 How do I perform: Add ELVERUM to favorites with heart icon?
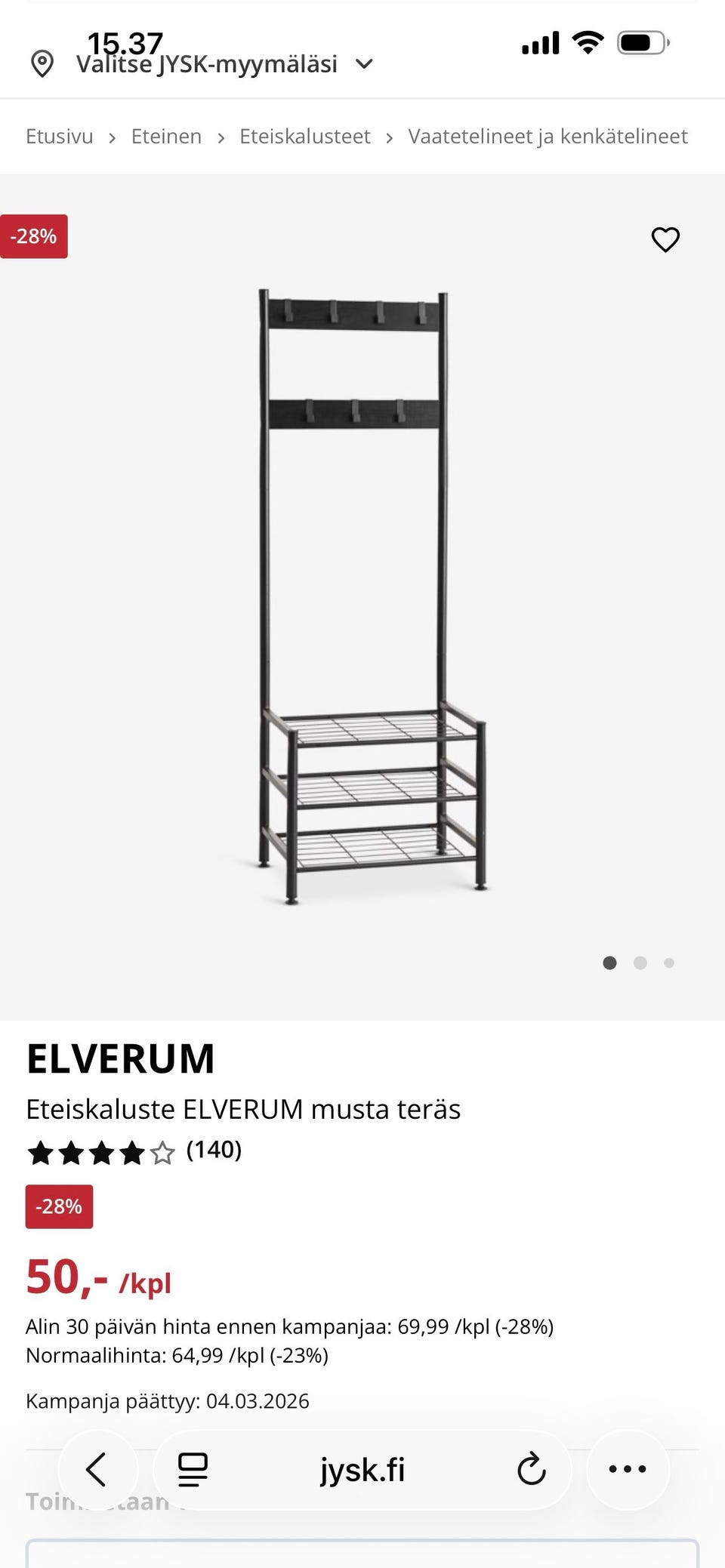click(665, 239)
